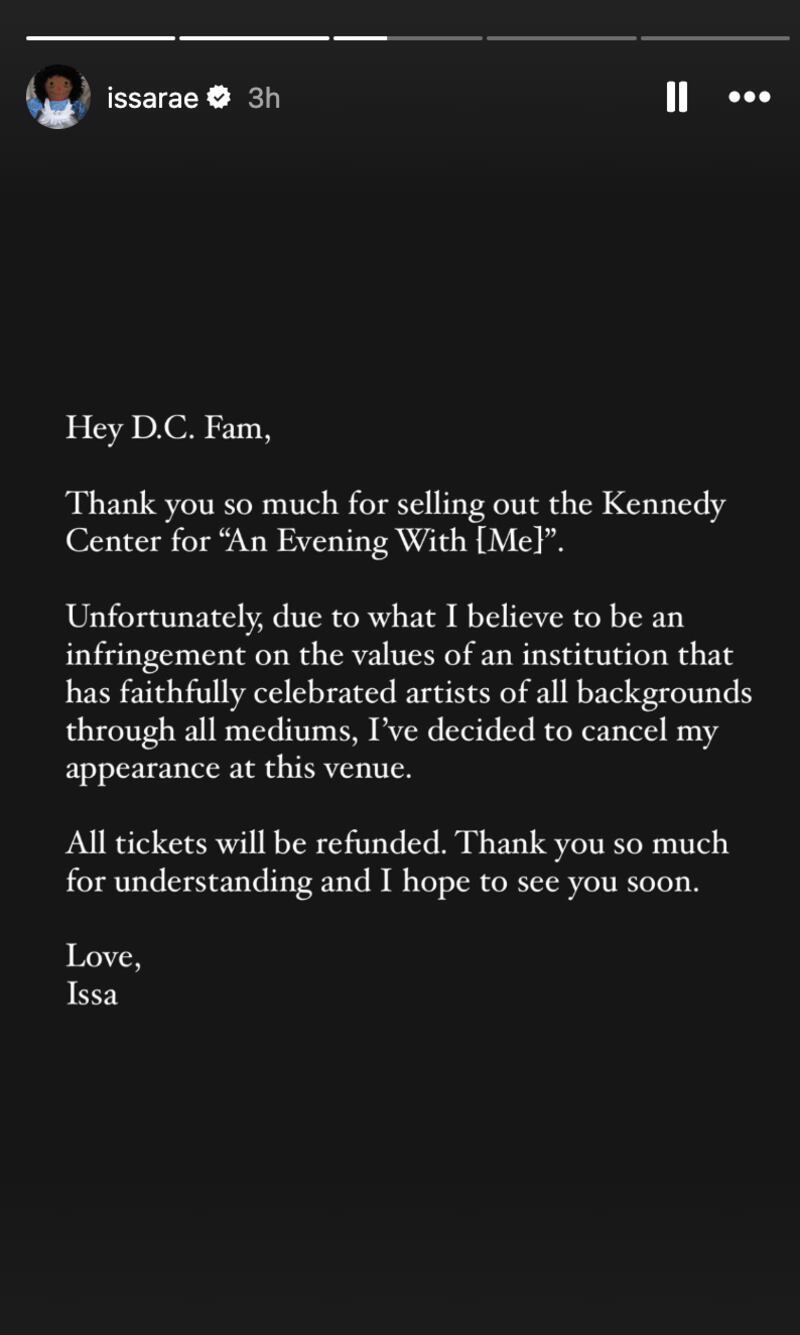Pause the story playback
This screenshot has width=800, height=1335.
pos(677,97)
